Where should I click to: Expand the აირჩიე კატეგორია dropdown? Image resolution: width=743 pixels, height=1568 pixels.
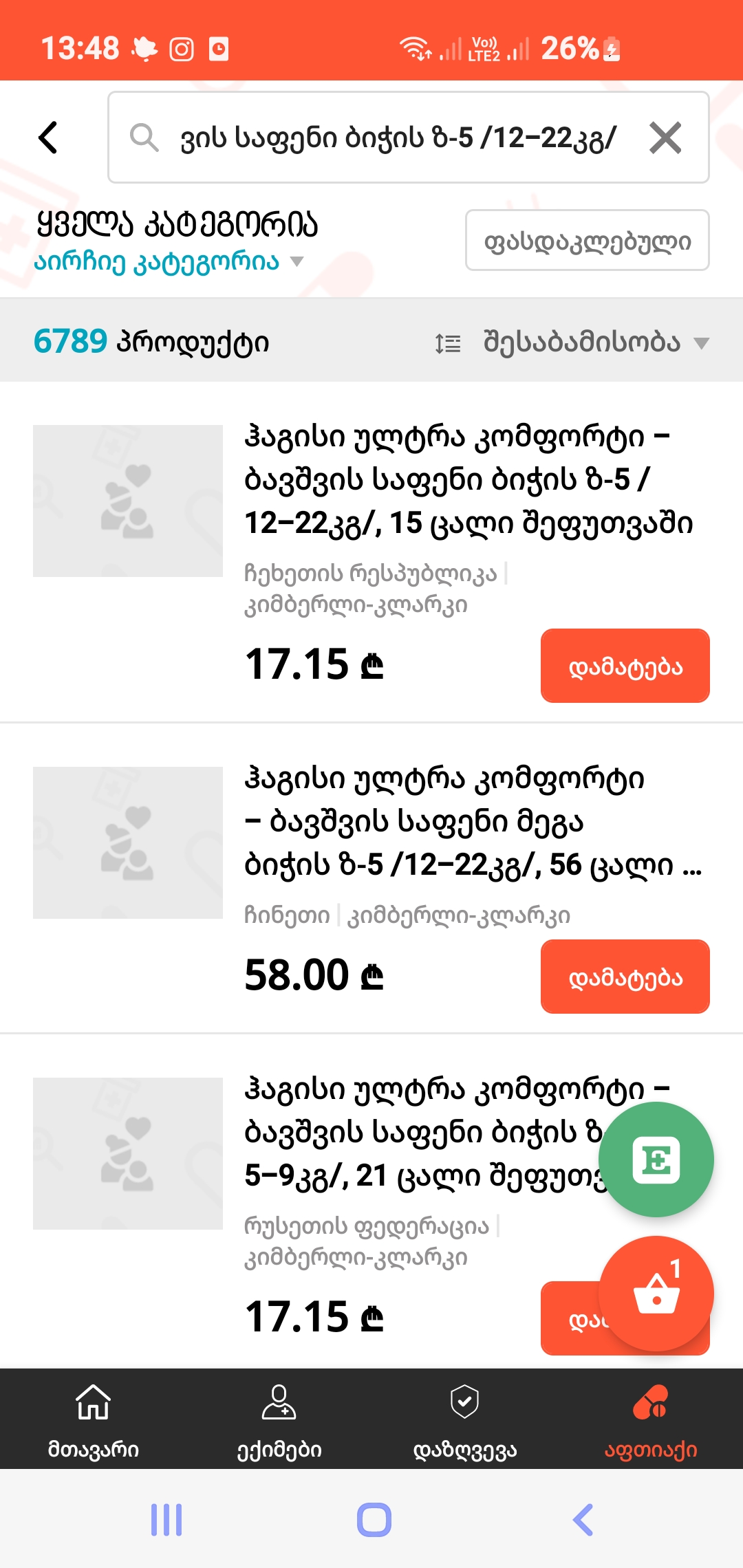[169, 262]
